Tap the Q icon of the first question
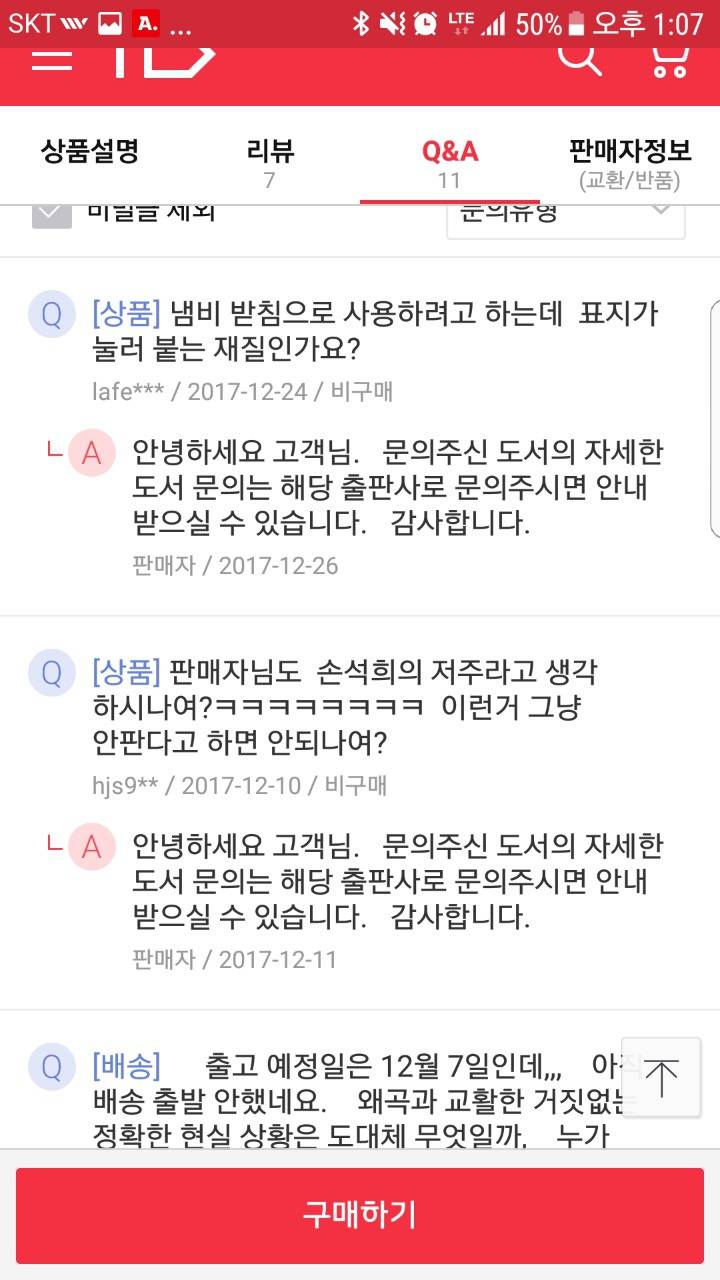720x1280 pixels. [50, 315]
